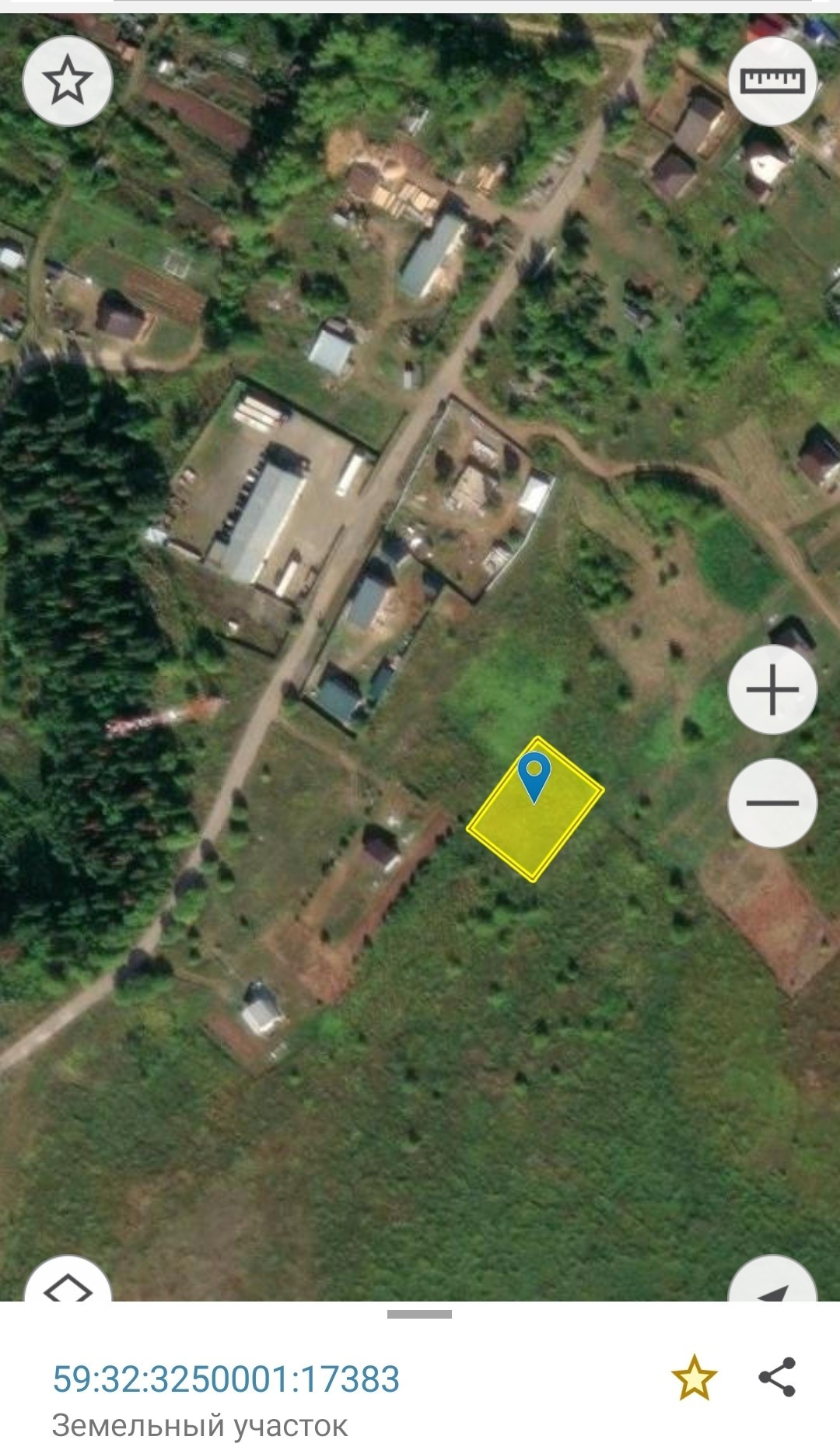840x1454 pixels.
Task: Activate the ruler measurement tool
Action: 772,80
